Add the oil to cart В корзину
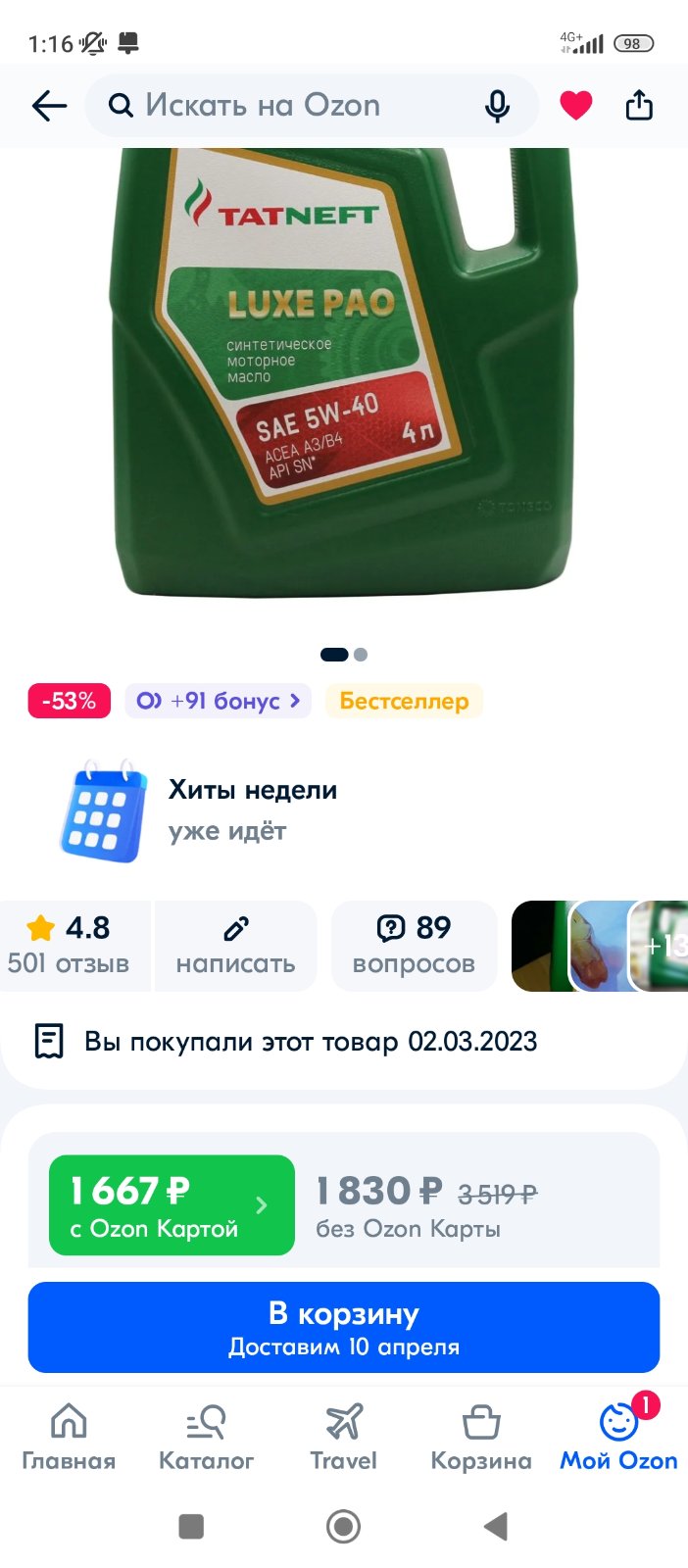Screen dimensions: 688x1568 [x=344, y=1327]
